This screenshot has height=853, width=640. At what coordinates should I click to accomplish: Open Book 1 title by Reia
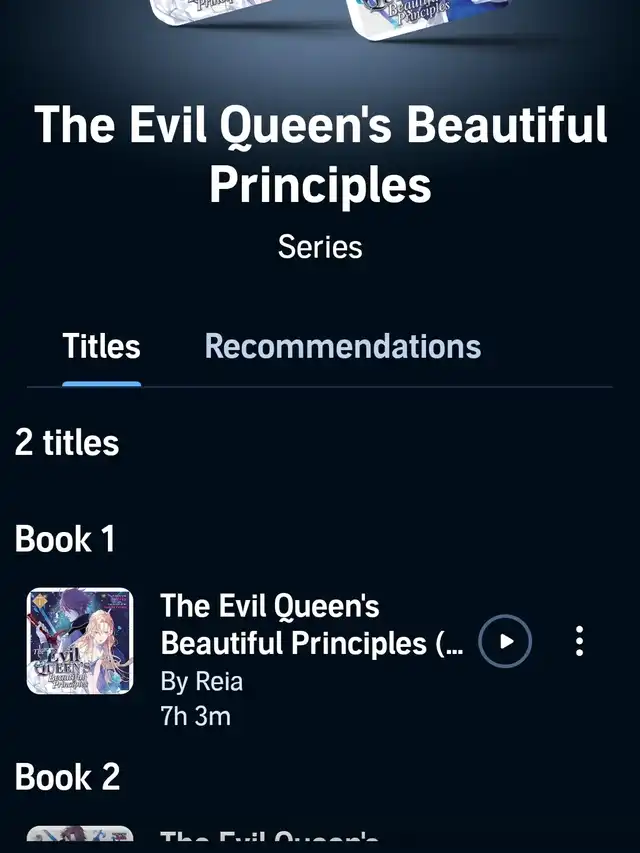coord(312,624)
